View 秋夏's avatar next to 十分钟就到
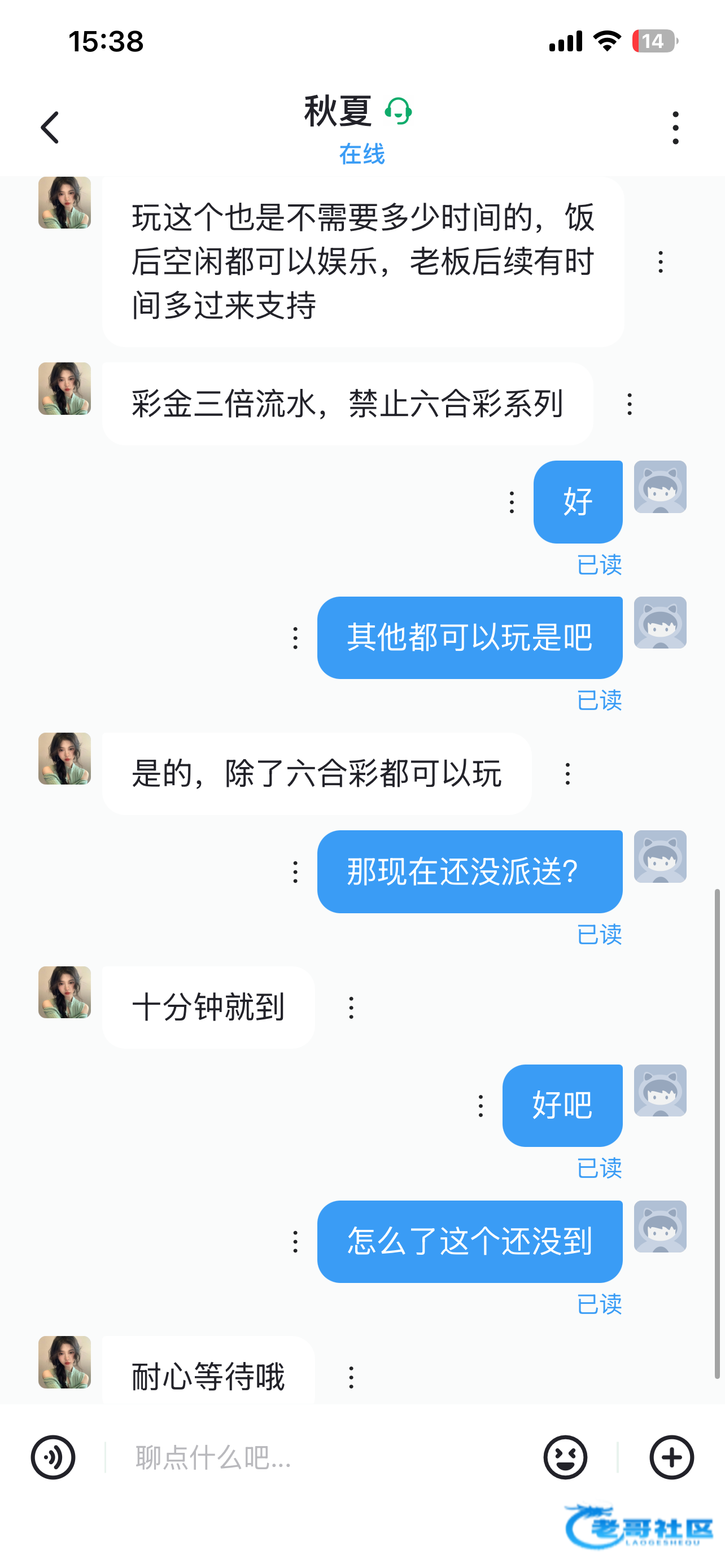Image resolution: width=725 pixels, height=1568 pixels. pos(64,992)
